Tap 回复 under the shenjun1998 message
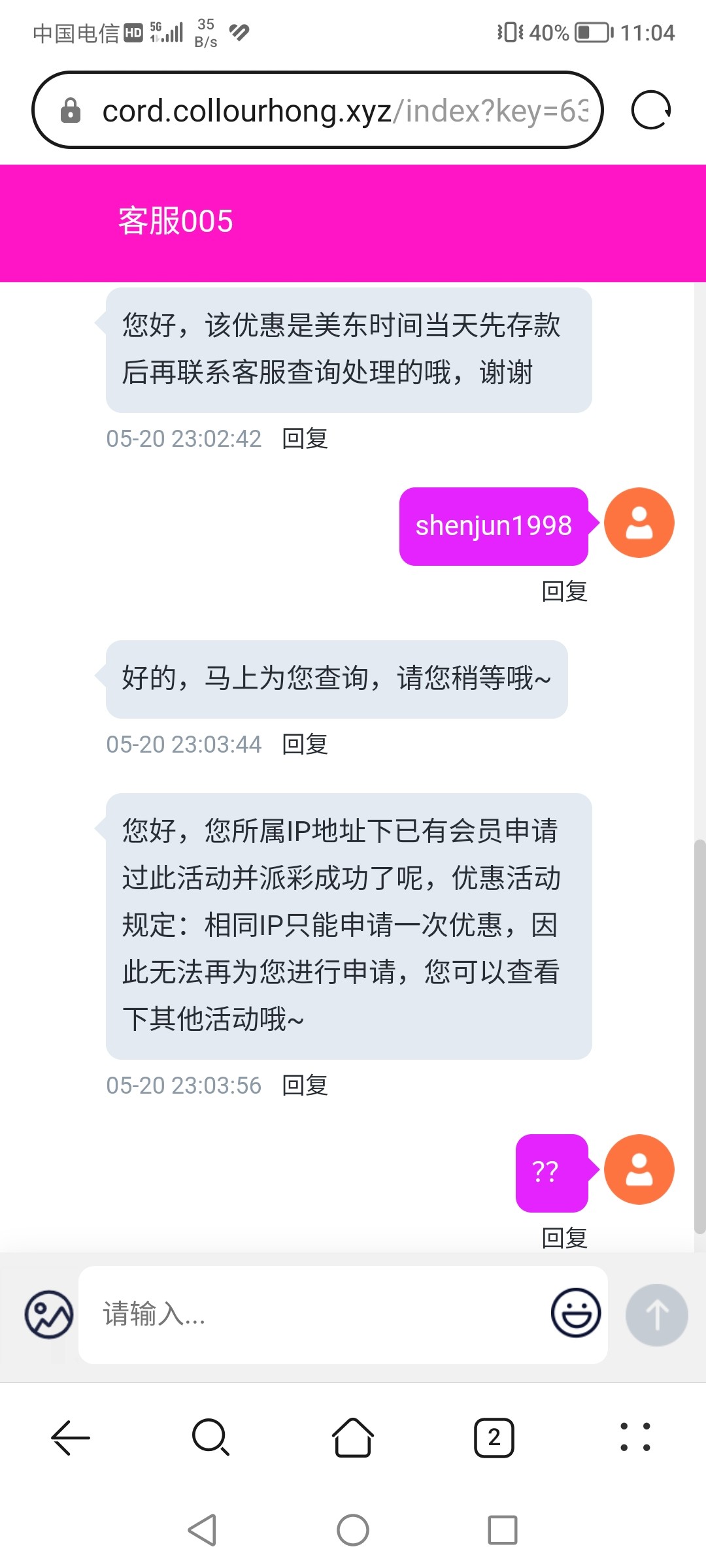This screenshot has width=706, height=1568. coord(565,591)
